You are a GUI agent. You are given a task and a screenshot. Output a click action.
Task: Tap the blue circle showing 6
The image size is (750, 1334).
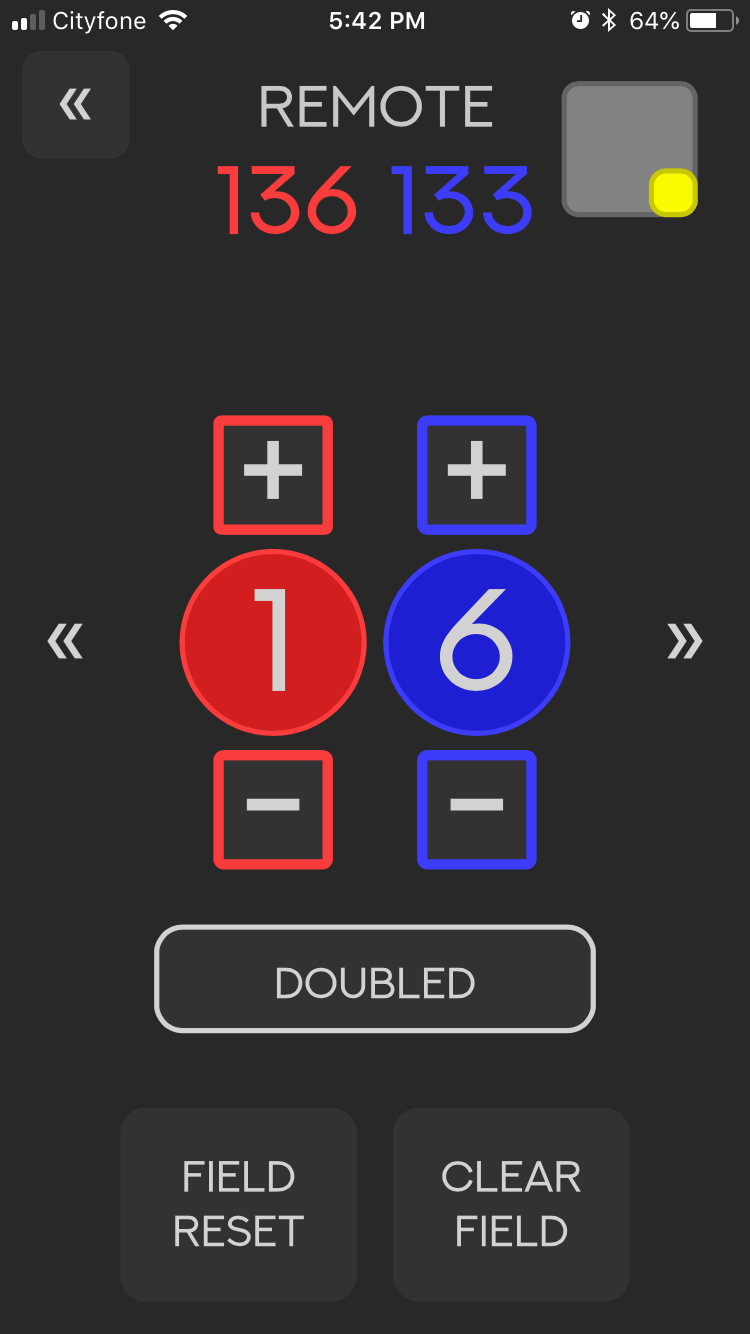pos(477,642)
